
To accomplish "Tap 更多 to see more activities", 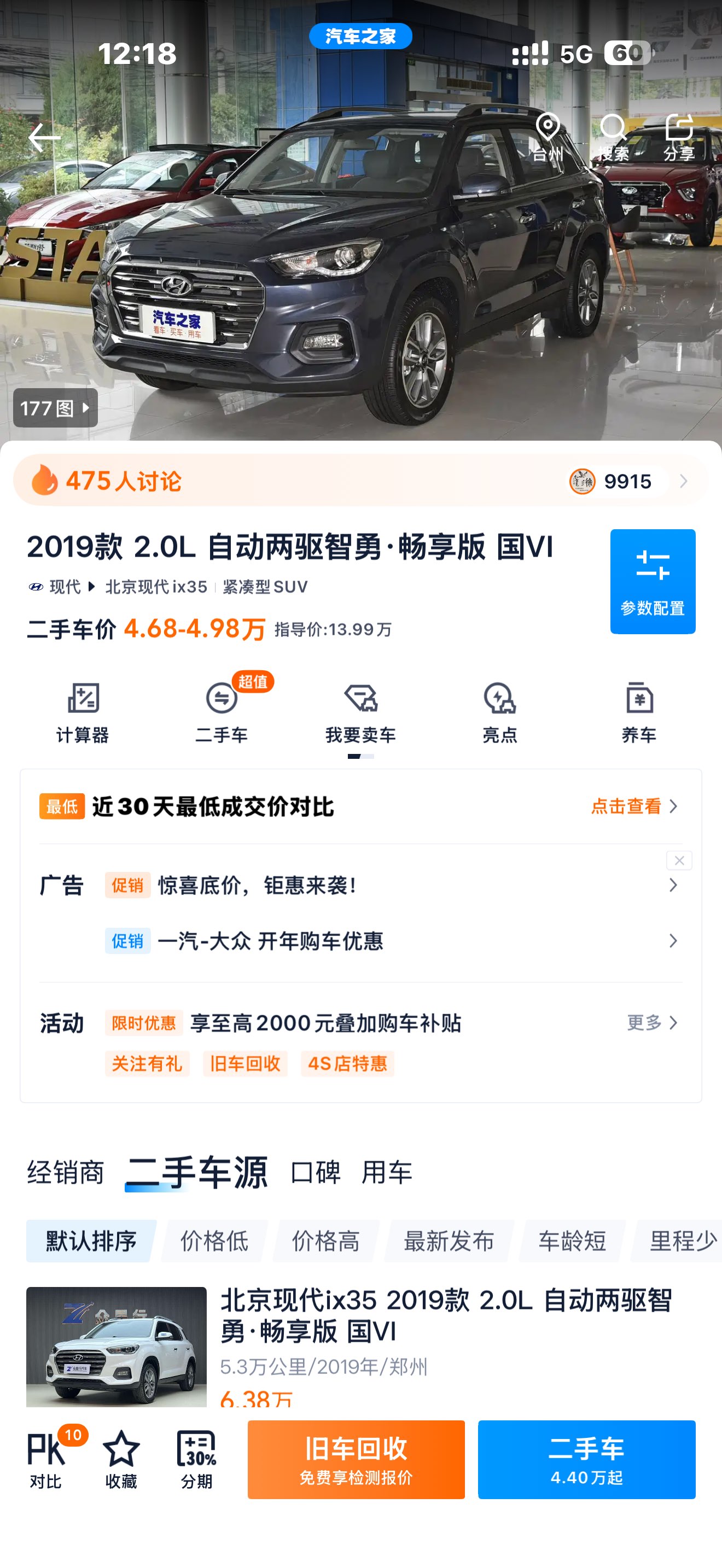I will (x=651, y=1022).
